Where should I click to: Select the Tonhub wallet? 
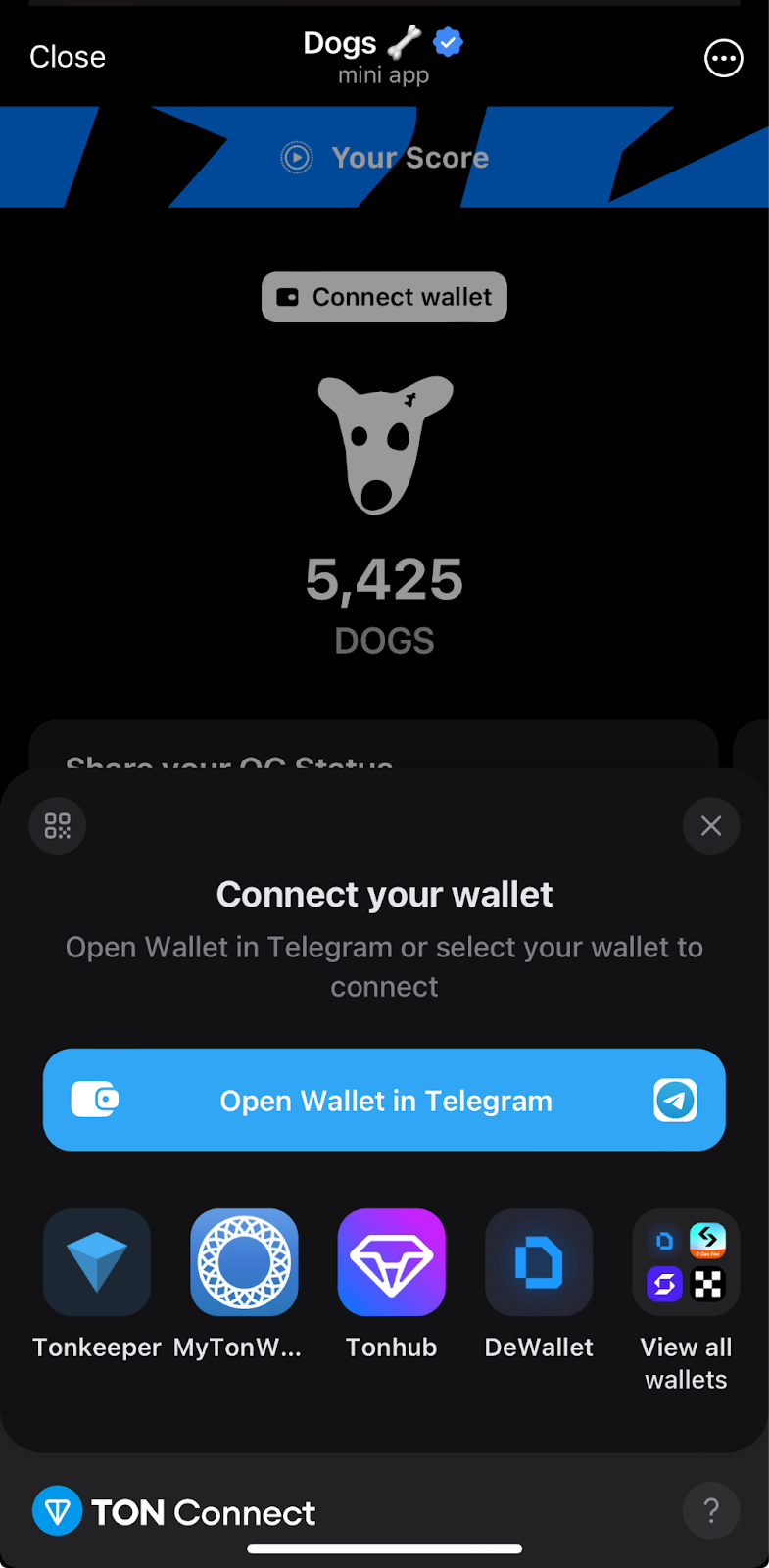click(391, 1262)
